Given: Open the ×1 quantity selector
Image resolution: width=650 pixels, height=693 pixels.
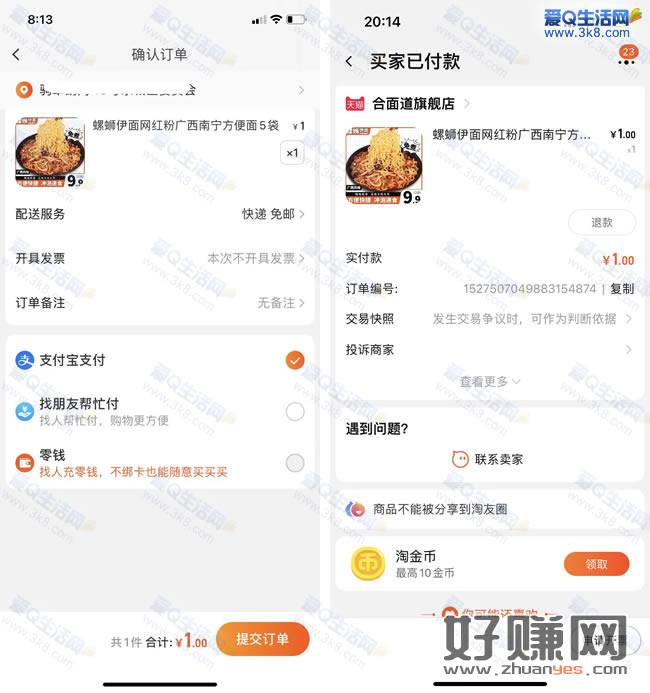Looking at the screenshot, I should (x=291, y=153).
